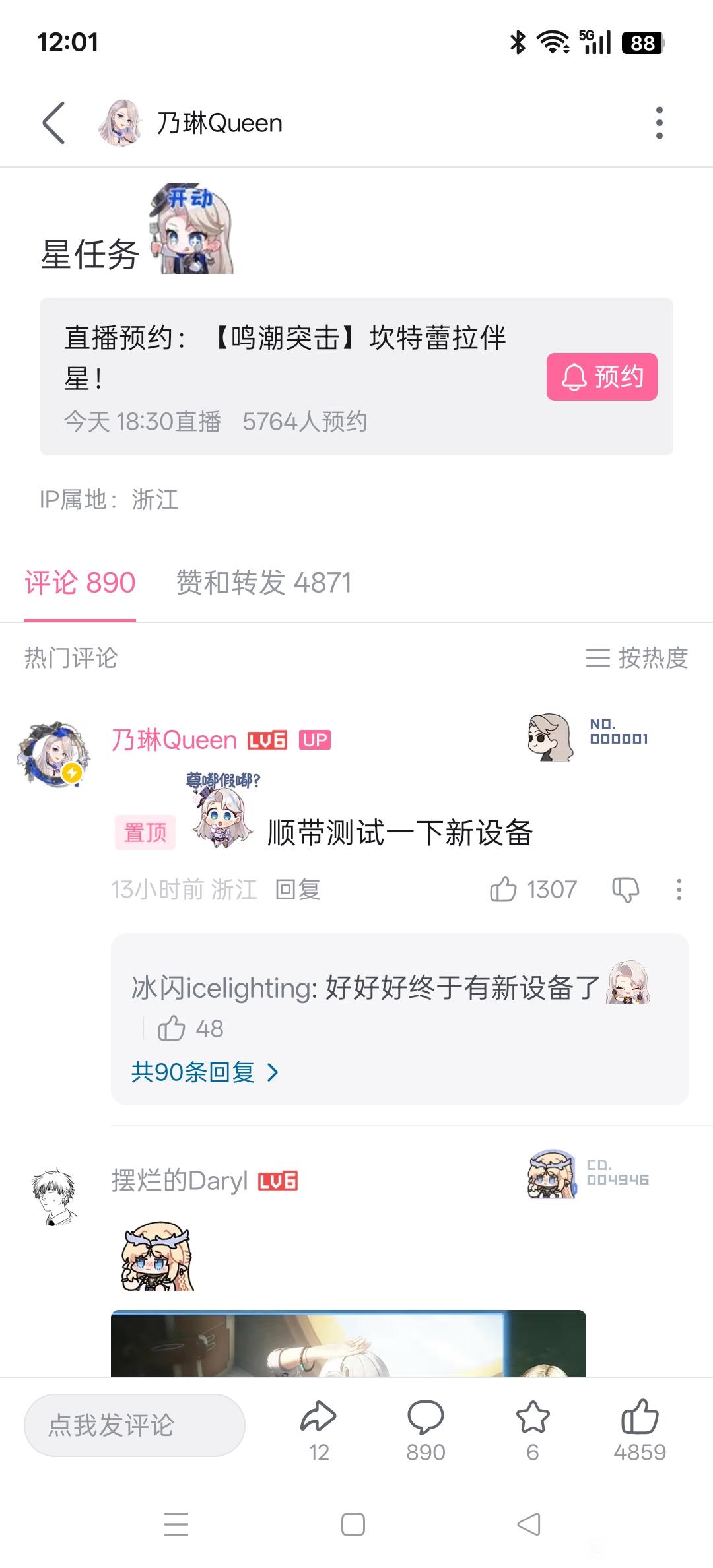Expand 共90条回复 replies
This screenshot has height=1568, width=713.
(205, 1072)
